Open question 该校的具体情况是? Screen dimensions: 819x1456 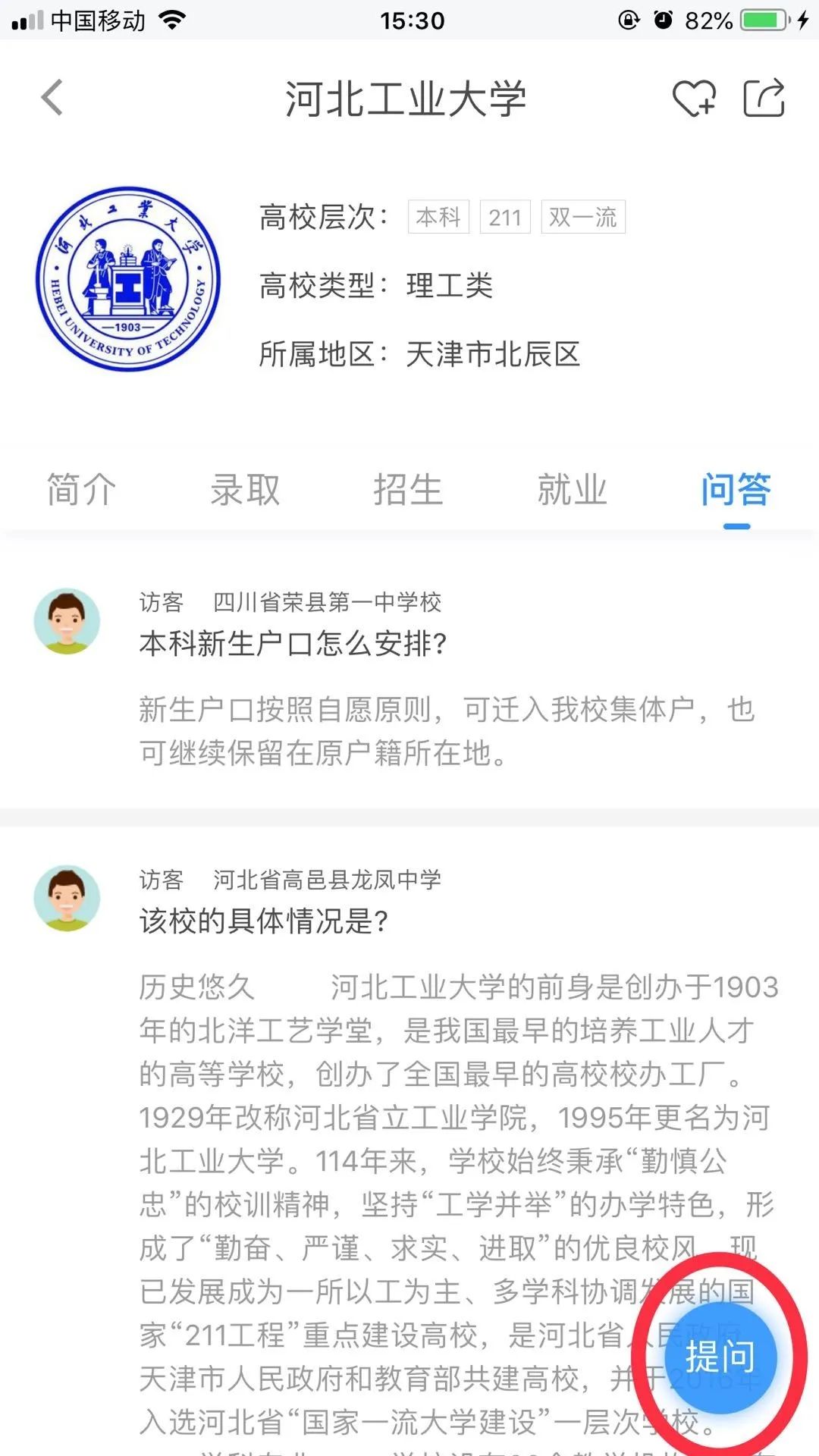[x=263, y=921]
